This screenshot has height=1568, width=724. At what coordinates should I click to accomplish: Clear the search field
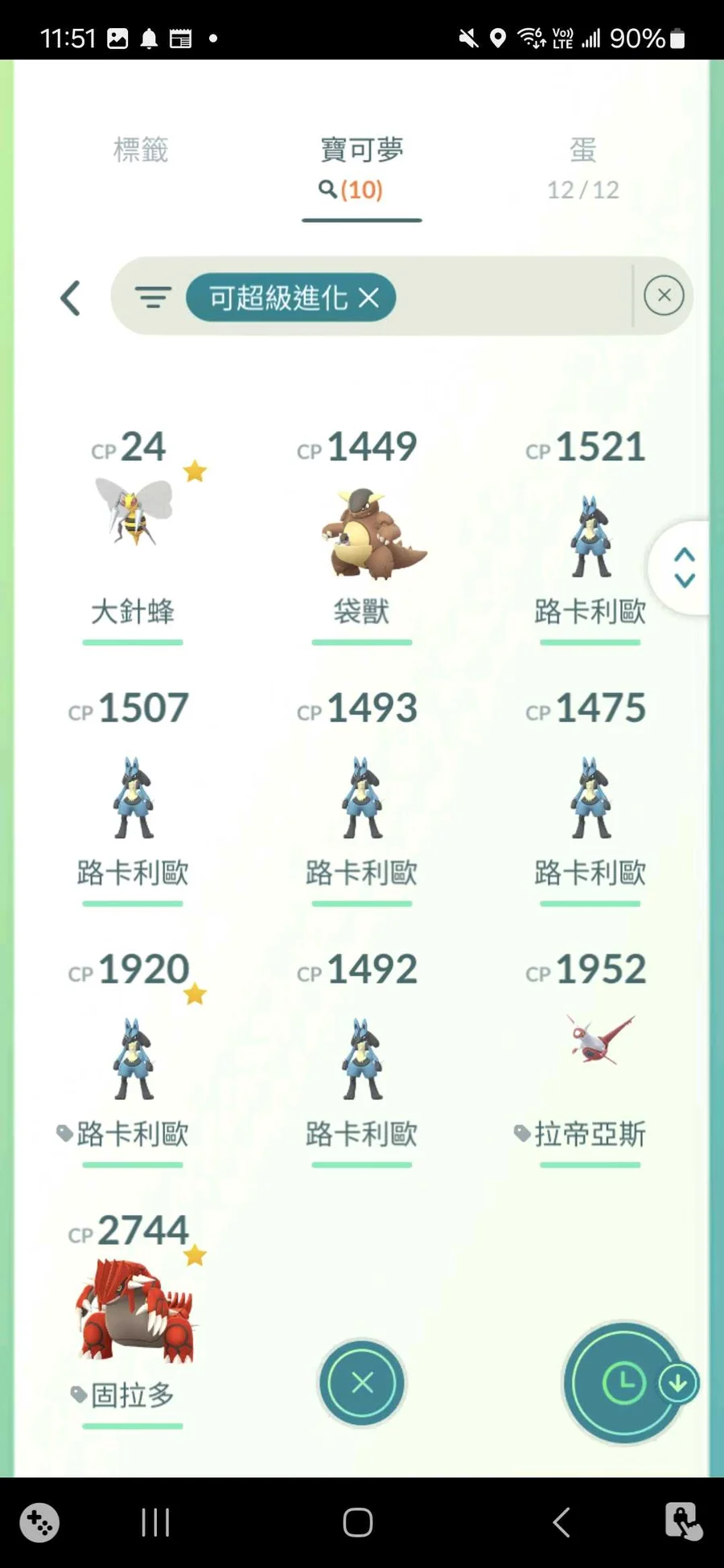(664, 295)
